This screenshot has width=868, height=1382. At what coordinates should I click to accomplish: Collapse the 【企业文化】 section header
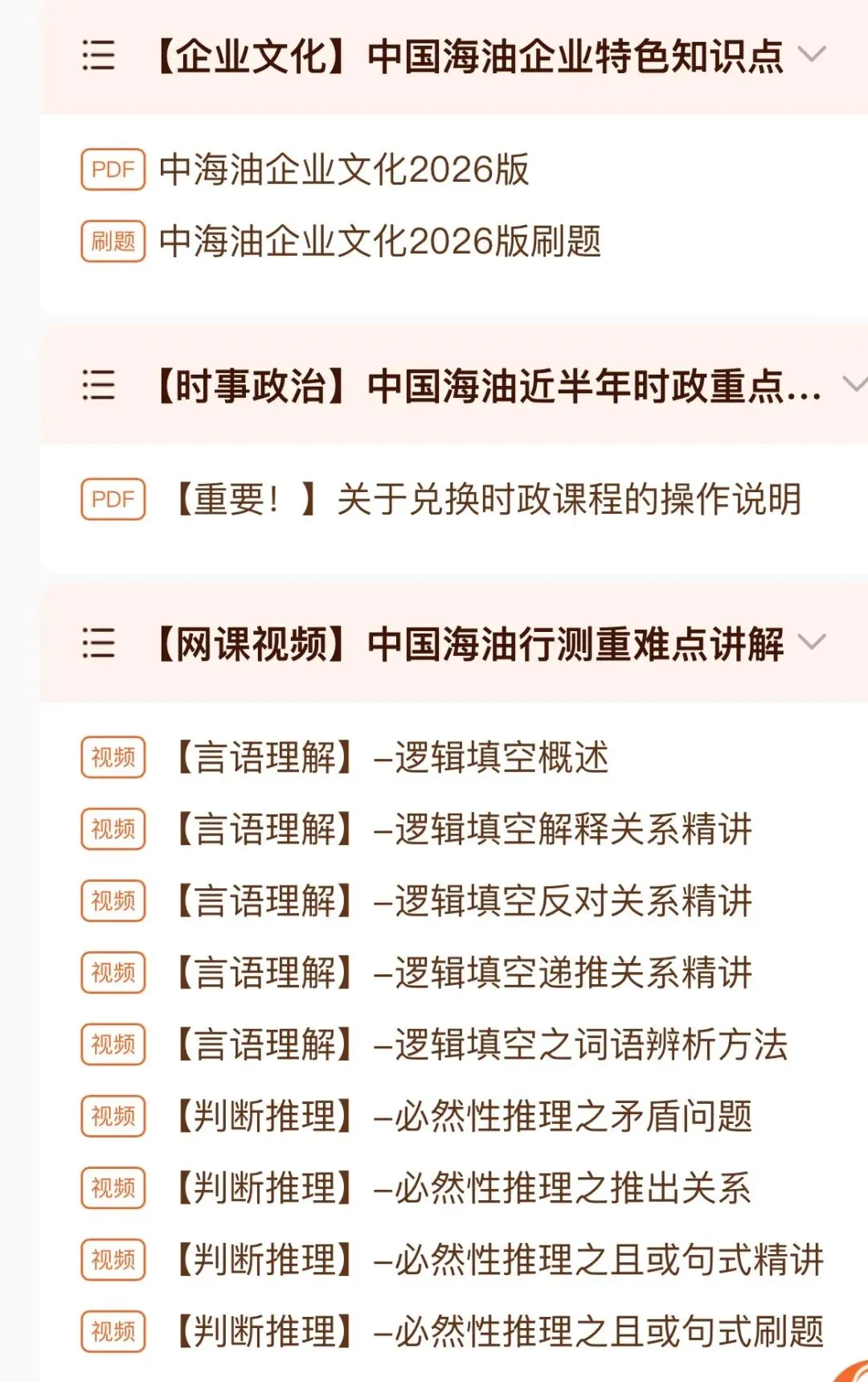point(454,56)
